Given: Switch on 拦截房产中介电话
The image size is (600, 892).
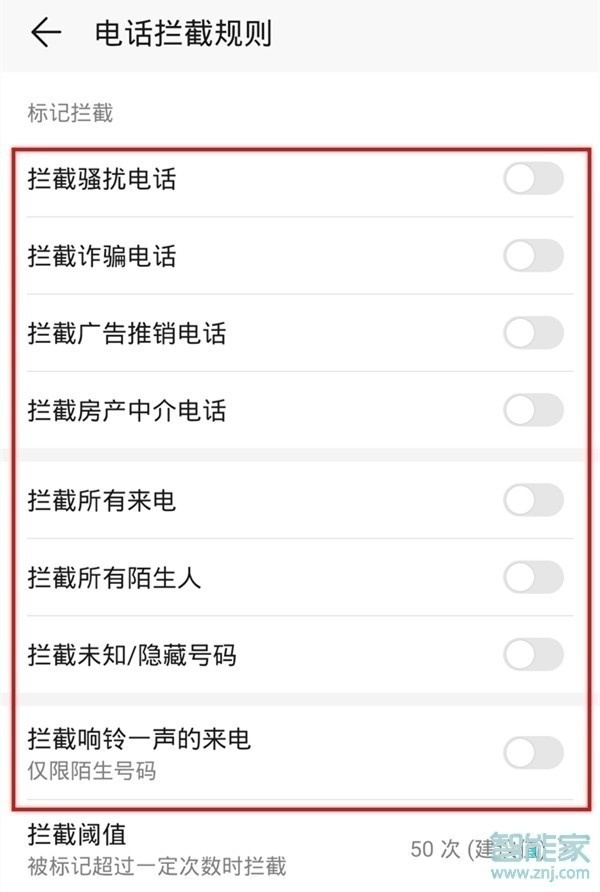Looking at the screenshot, I should [x=533, y=410].
